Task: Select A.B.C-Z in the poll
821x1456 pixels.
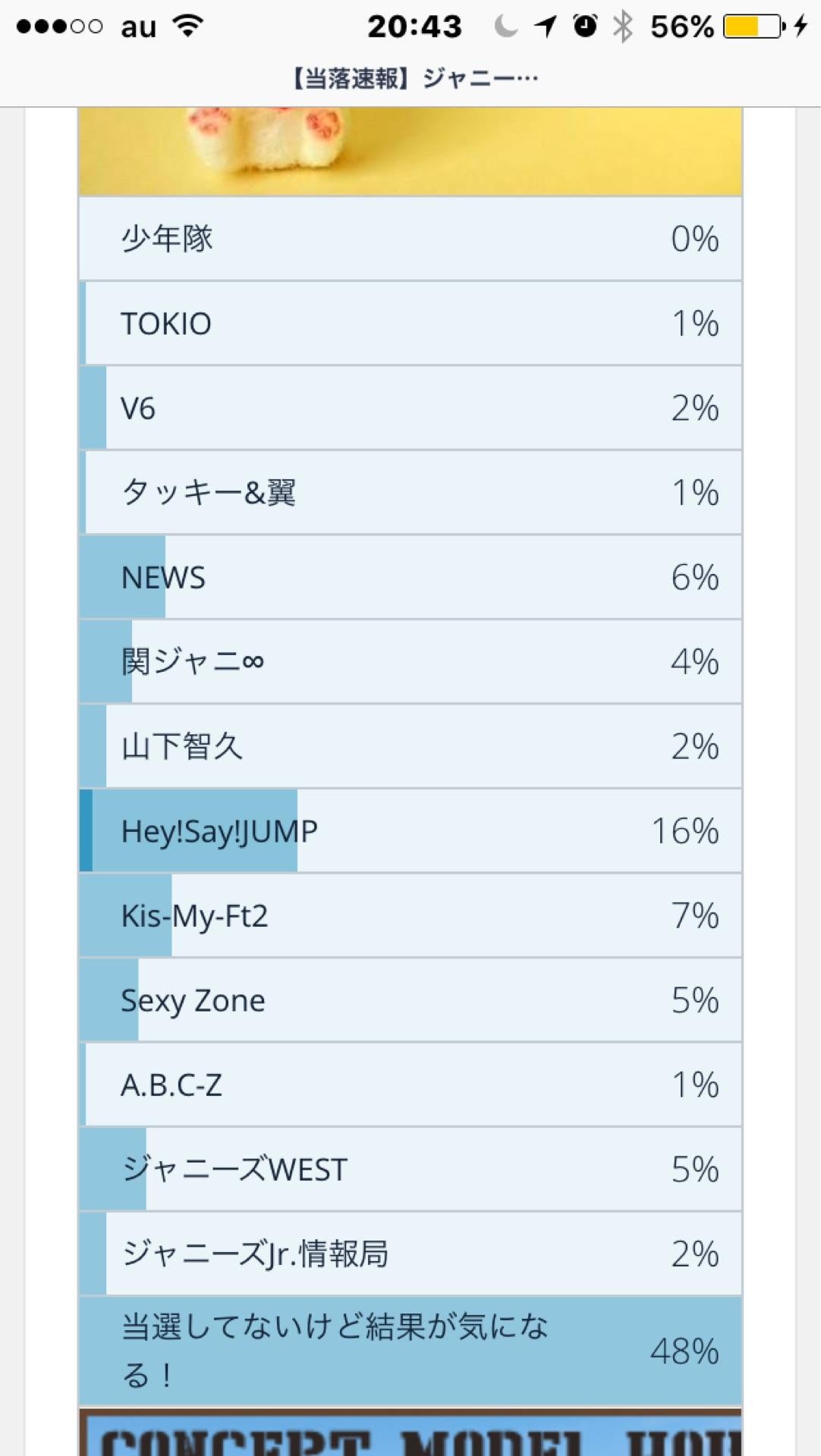Action: (x=410, y=1085)
